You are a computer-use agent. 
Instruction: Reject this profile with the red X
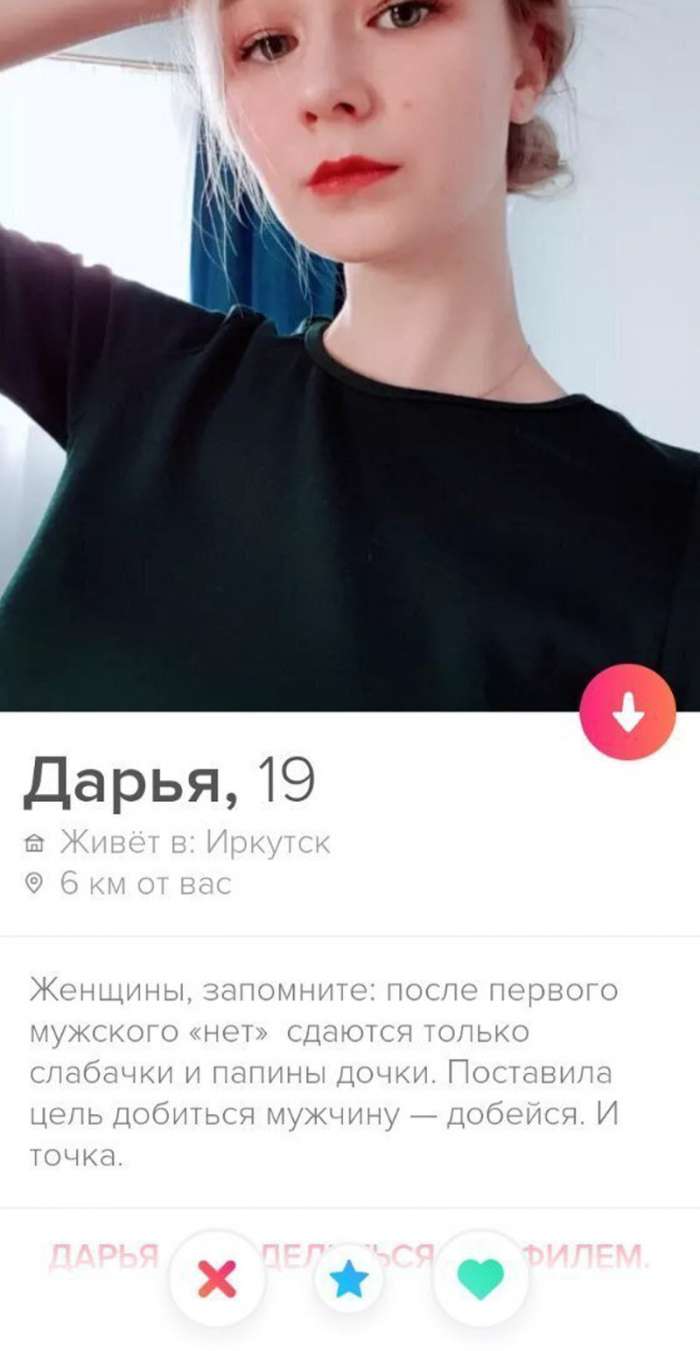point(217,1278)
